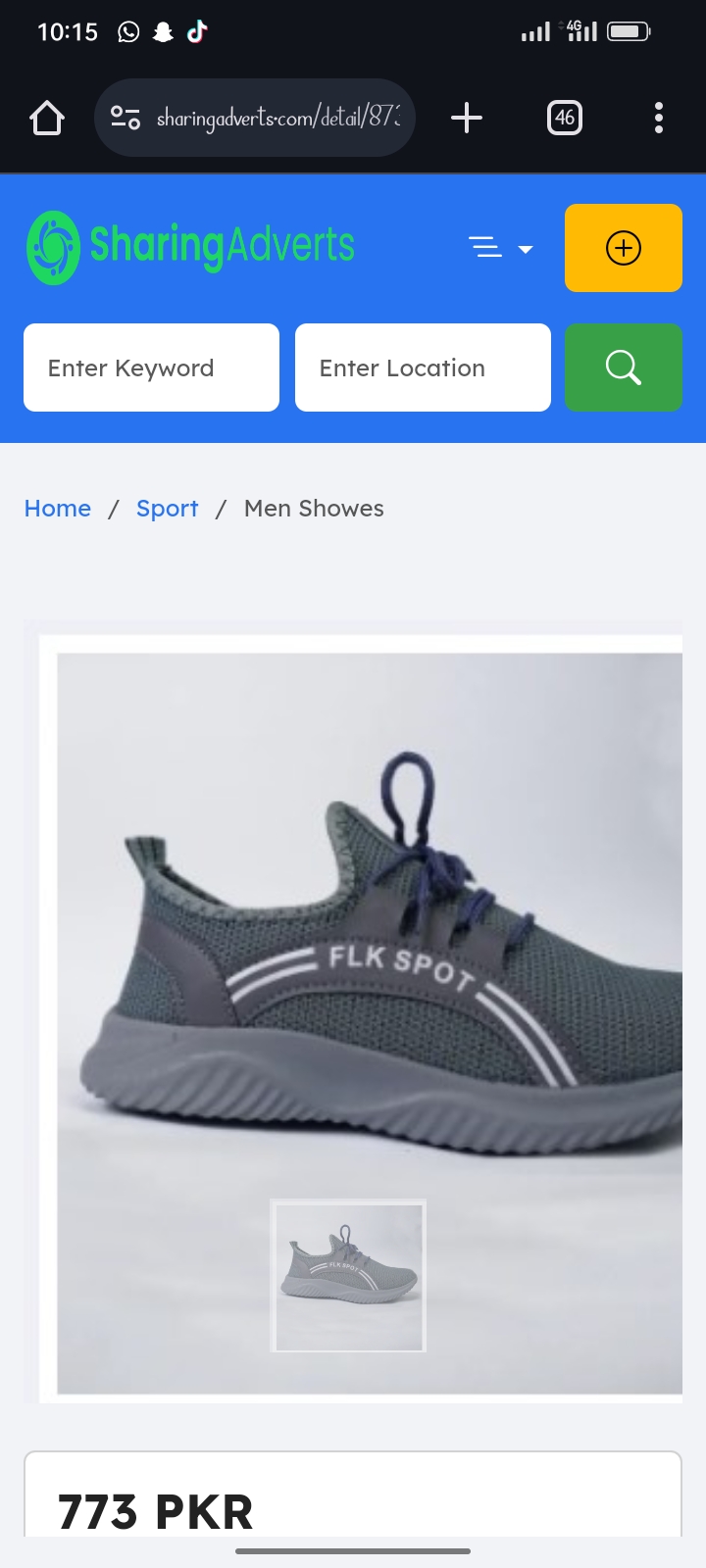Select the small shoe thumbnail
The image size is (706, 1568).
pyautogui.click(x=348, y=1276)
